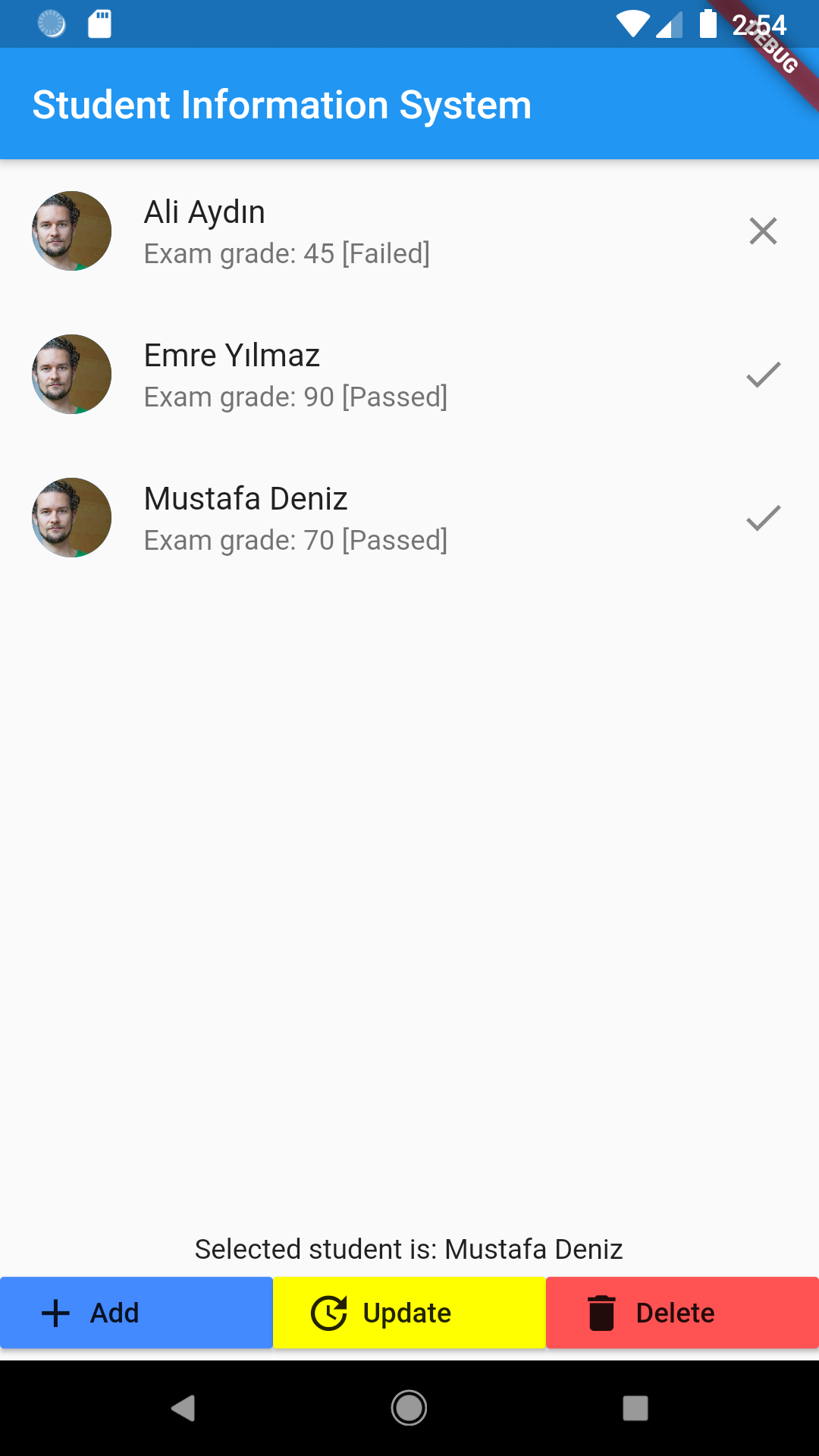The height and width of the screenshot is (1456, 819).
Task: Select the student Mustafa Deniz
Action: point(303,517)
